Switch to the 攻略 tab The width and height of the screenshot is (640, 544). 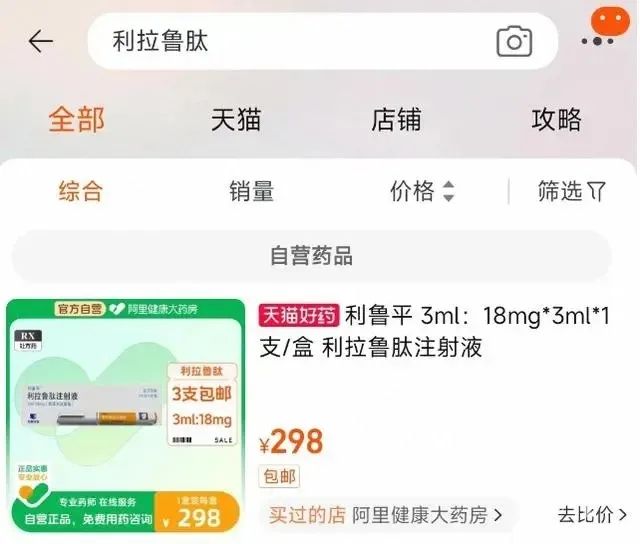click(556, 120)
